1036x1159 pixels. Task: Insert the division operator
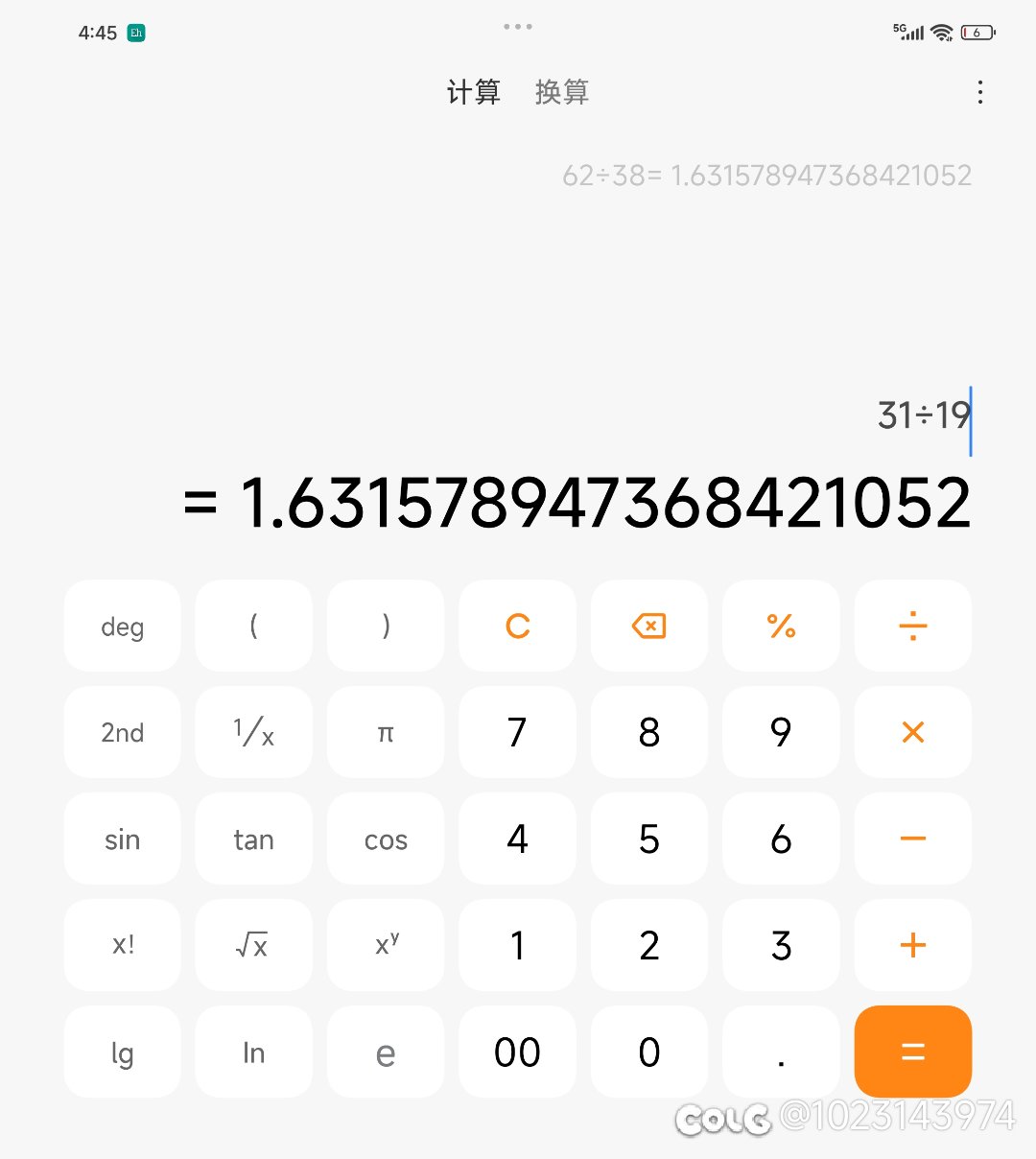click(x=912, y=627)
